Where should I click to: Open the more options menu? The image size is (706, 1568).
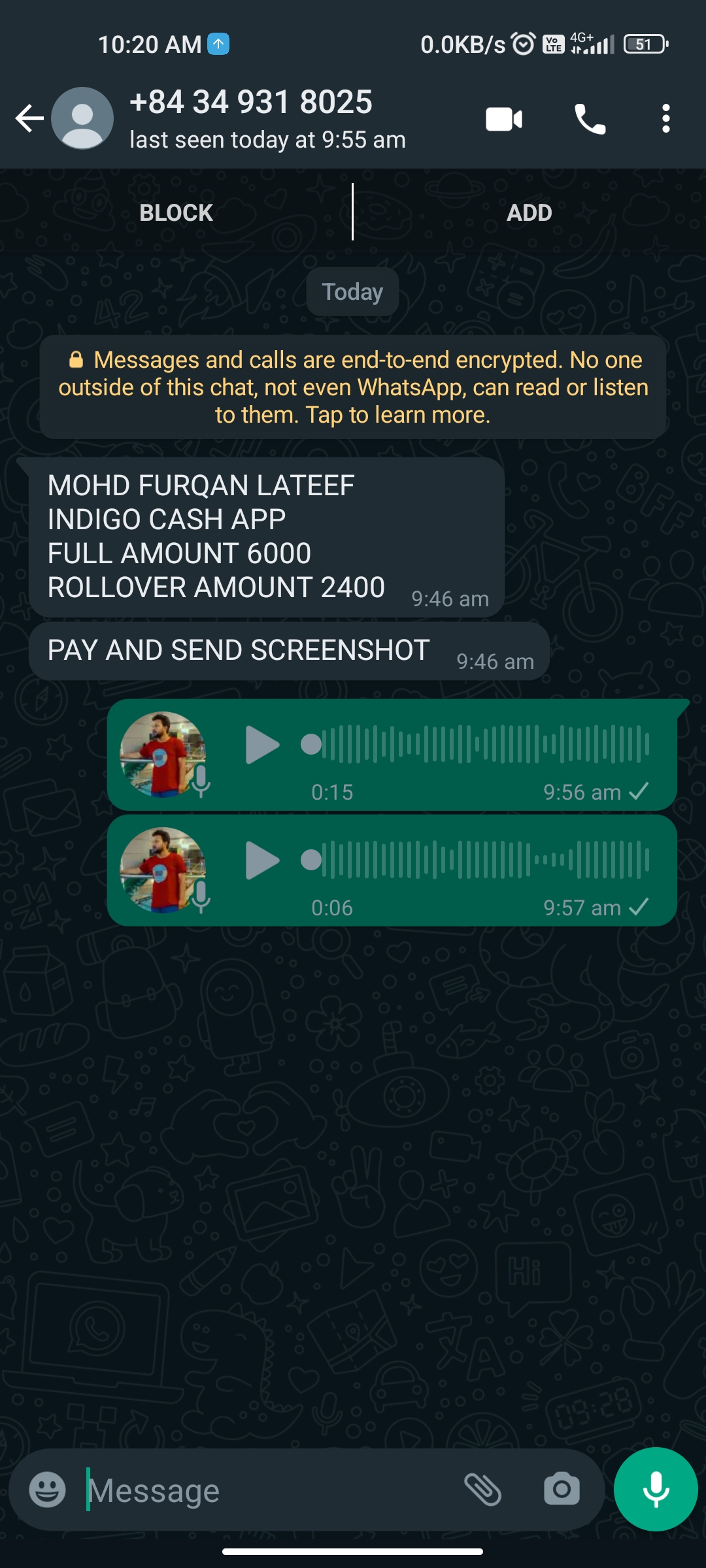click(665, 120)
